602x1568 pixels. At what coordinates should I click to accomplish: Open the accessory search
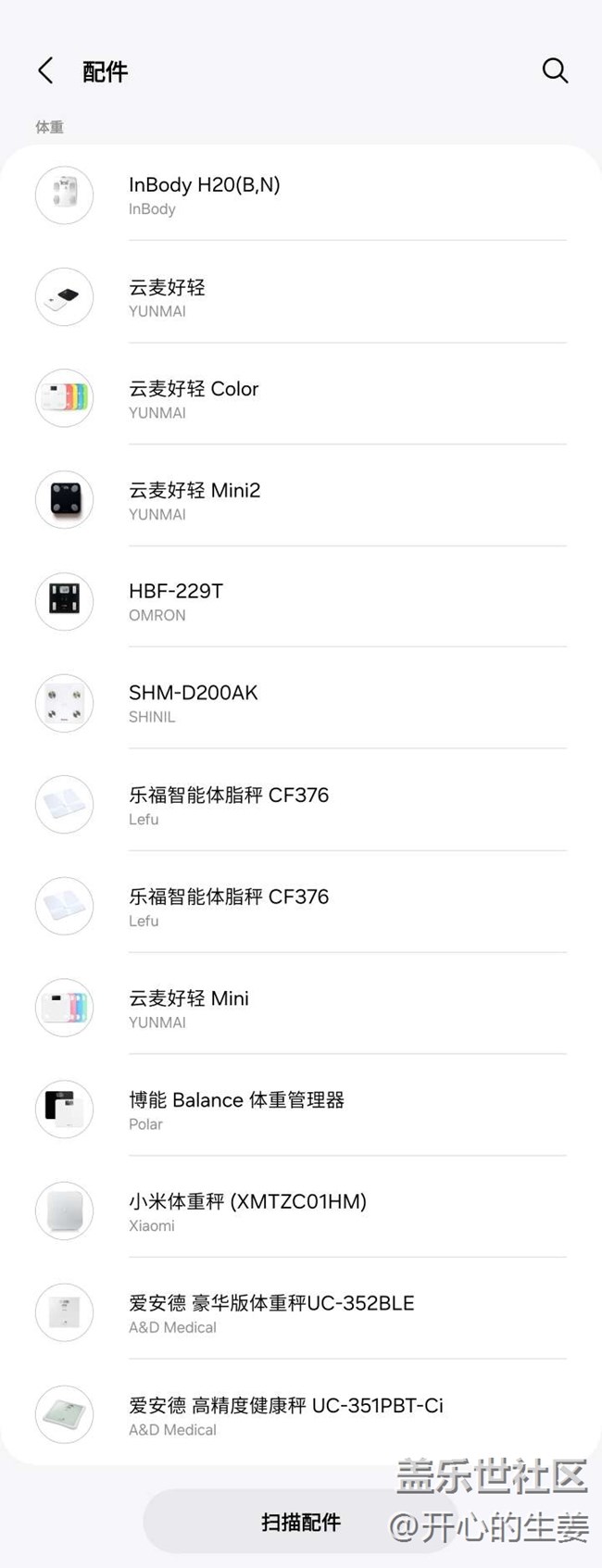click(x=555, y=71)
